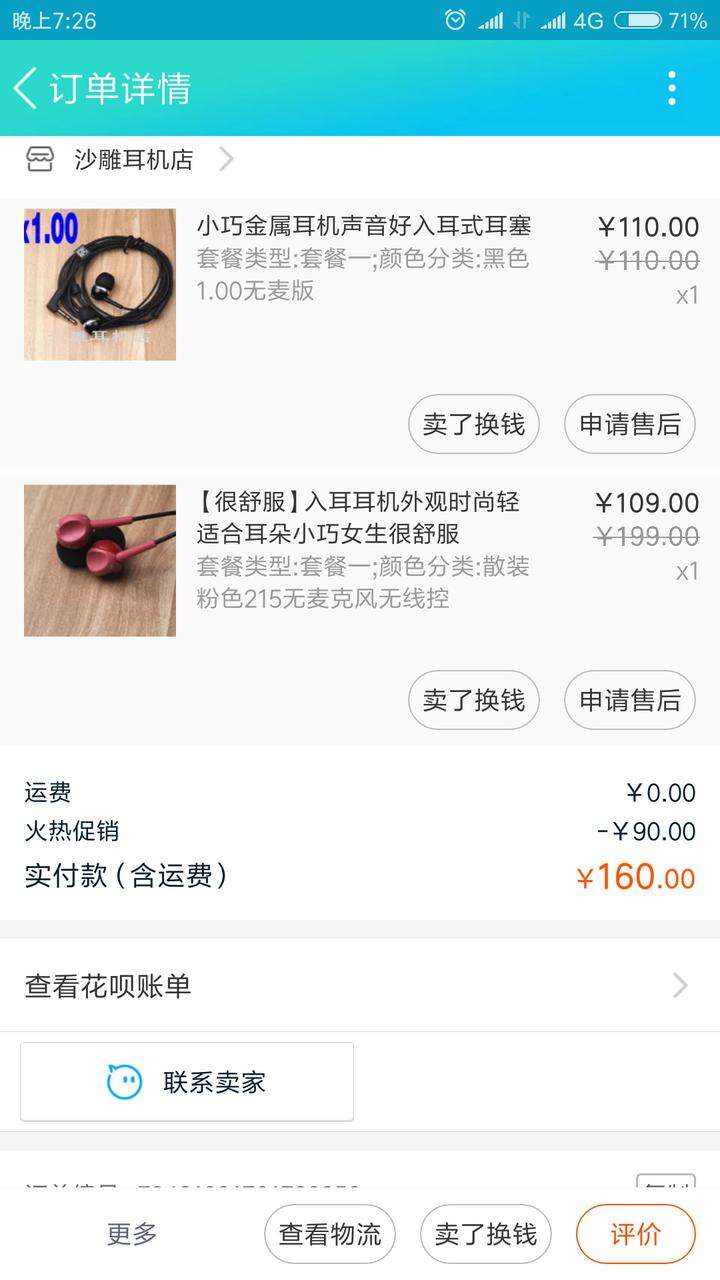Tap 申请售后 for the ¥109.00 earphones
Image resolution: width=720 pixels, height=1280 pixels.
pyautogui.click(x=630, y=700)
